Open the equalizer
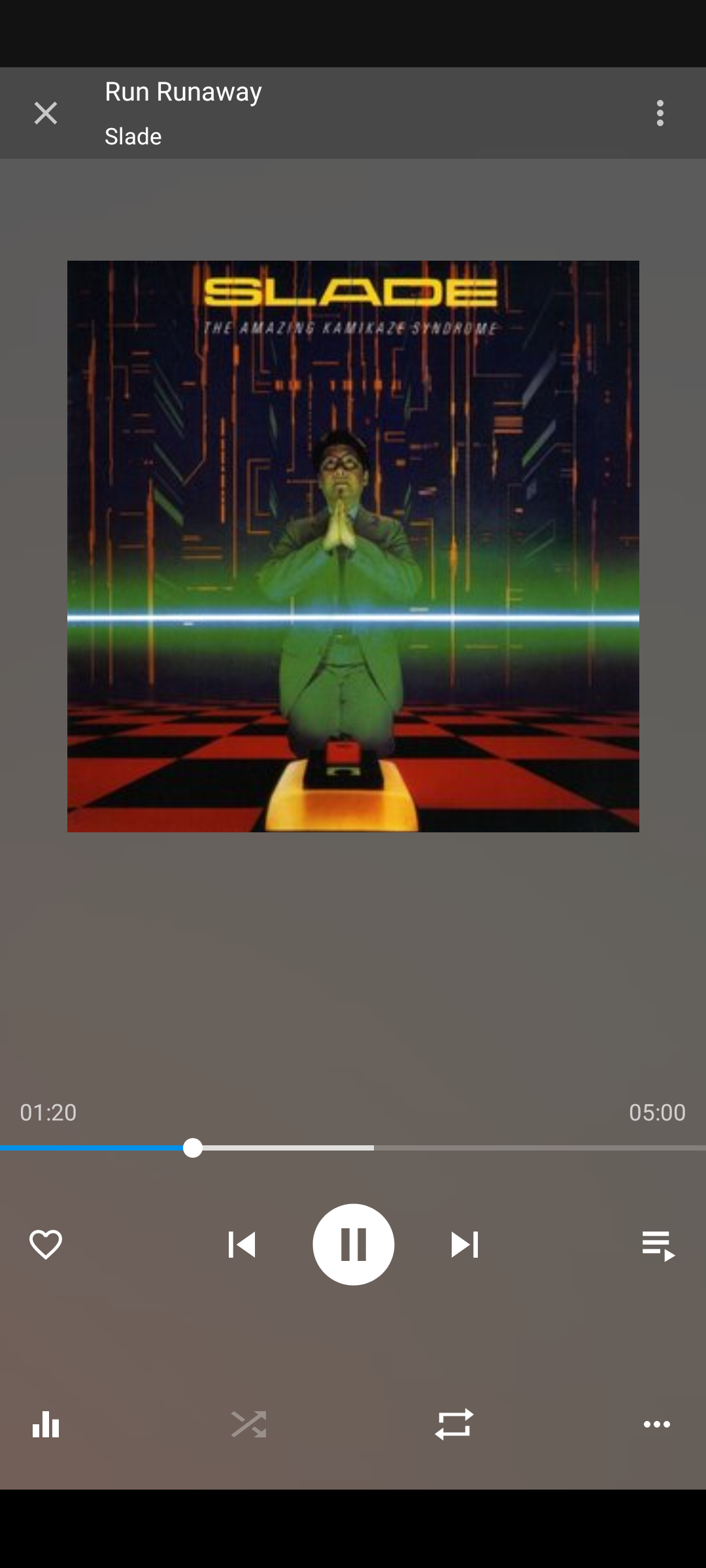 [46, 1424]
